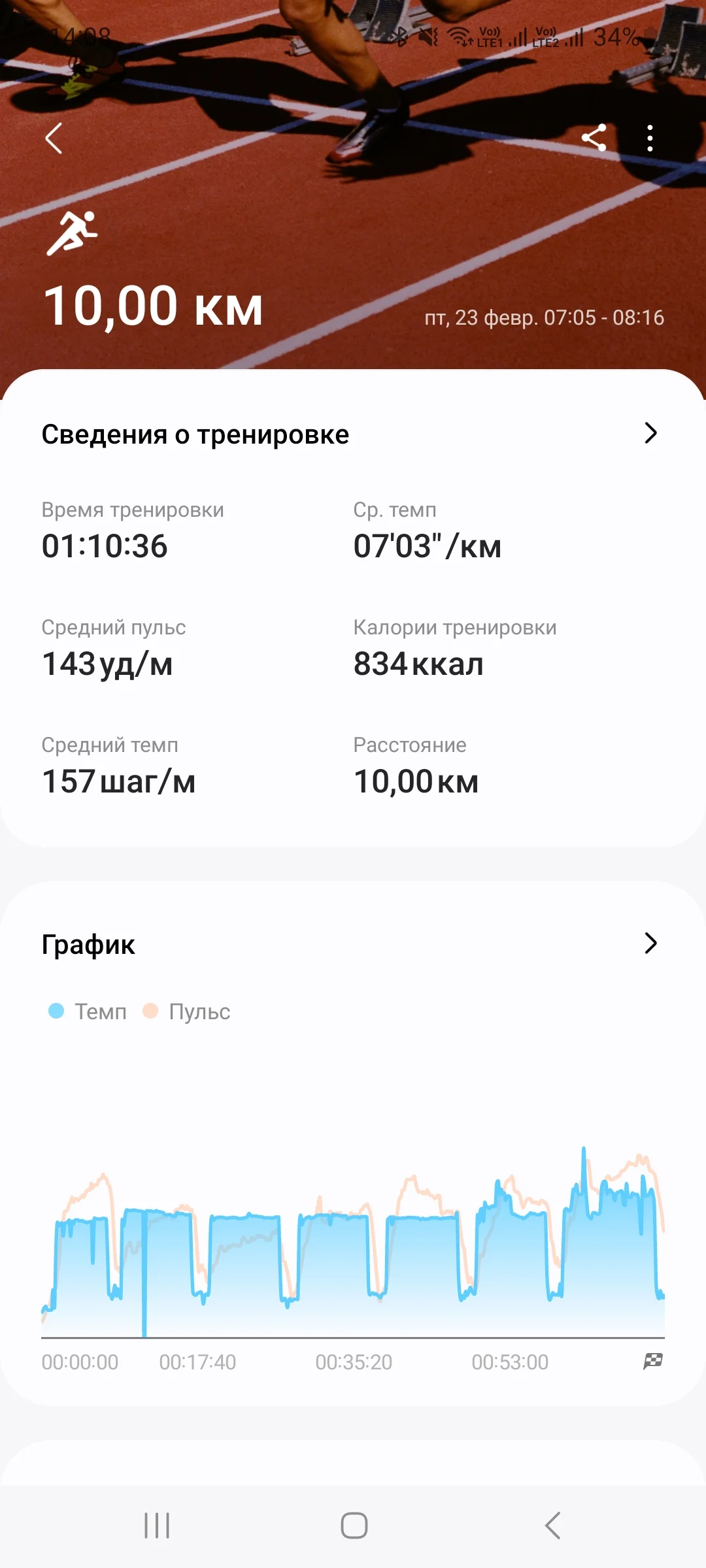Share this 10 km workout
The width and height of the screenshot is (706, 1568).
(594, 138)
